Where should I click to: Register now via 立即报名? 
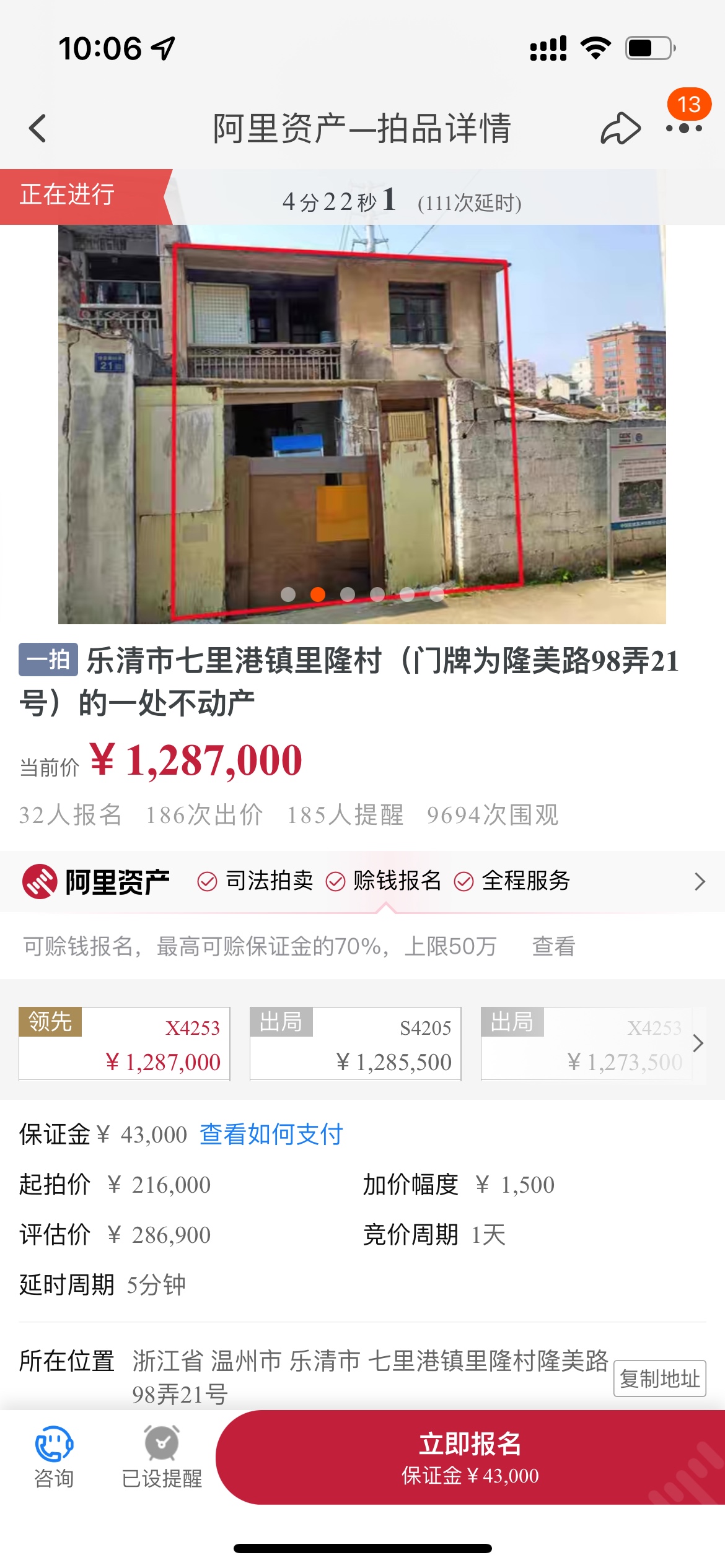pyautogui.click(x=470, y=1457)
